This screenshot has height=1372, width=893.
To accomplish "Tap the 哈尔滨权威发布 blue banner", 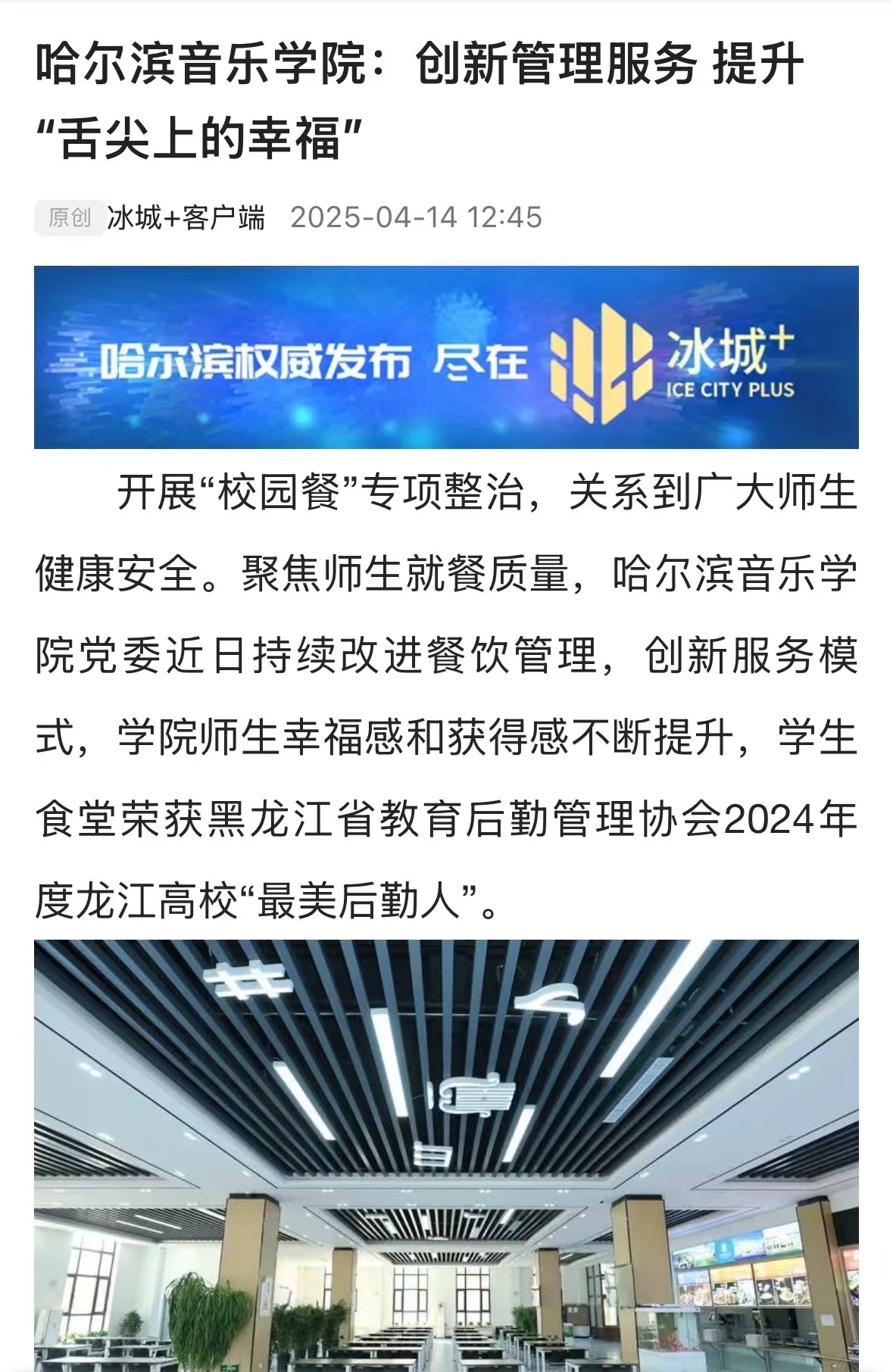I will 446,357.
